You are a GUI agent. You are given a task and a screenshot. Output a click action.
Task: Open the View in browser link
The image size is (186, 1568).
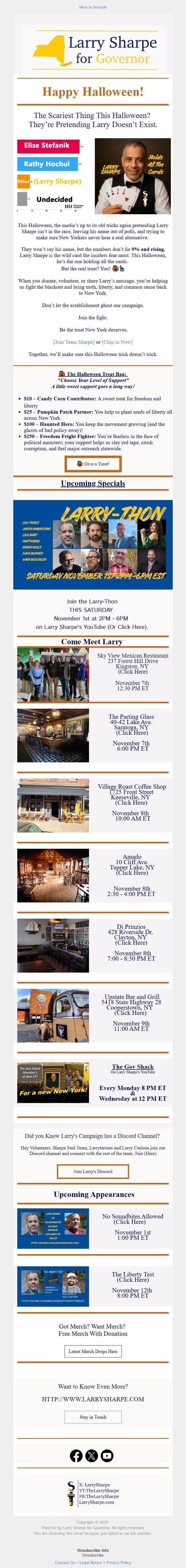[92, 7]
